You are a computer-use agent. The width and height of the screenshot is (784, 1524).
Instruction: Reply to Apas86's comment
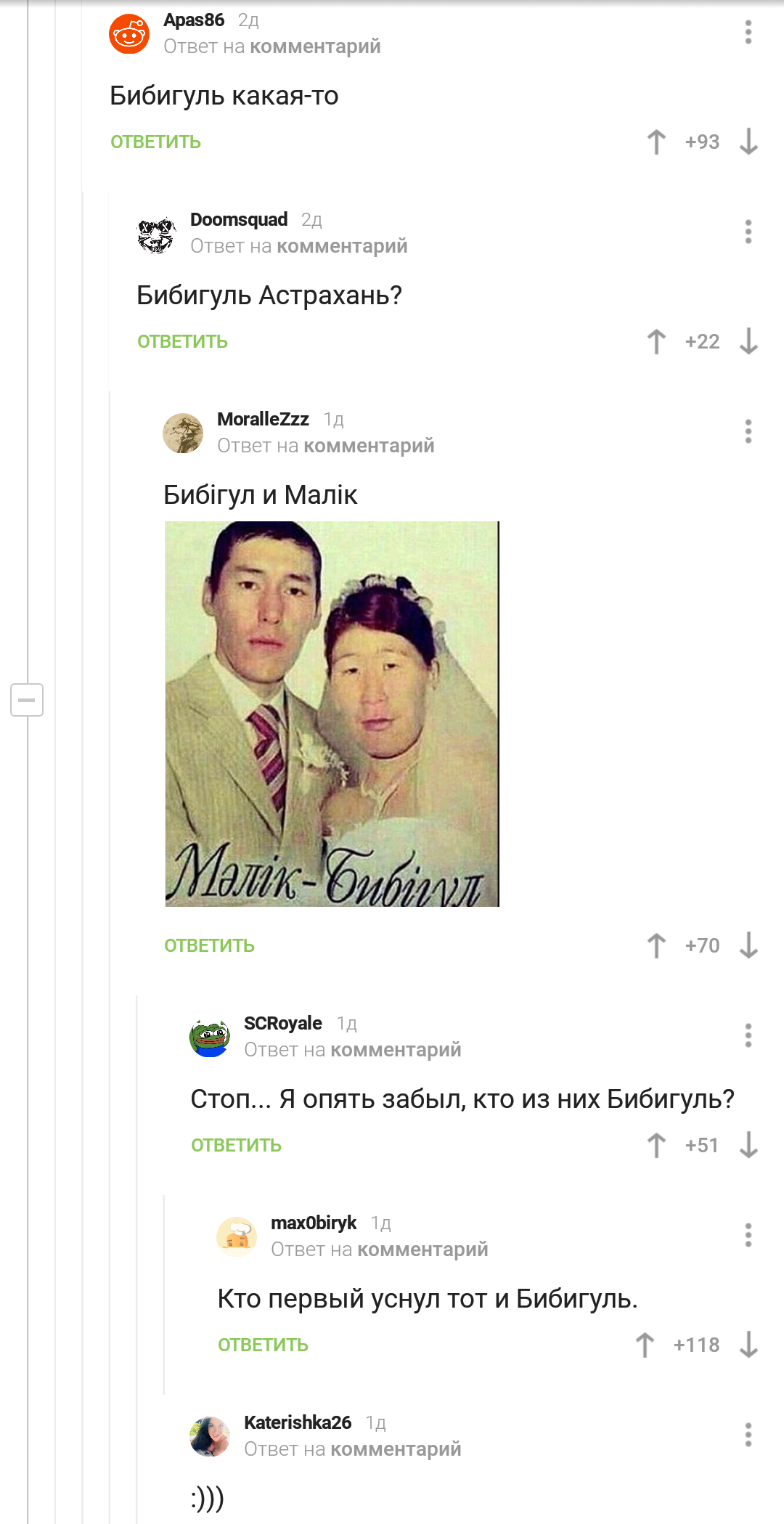[x=155, y=142]
